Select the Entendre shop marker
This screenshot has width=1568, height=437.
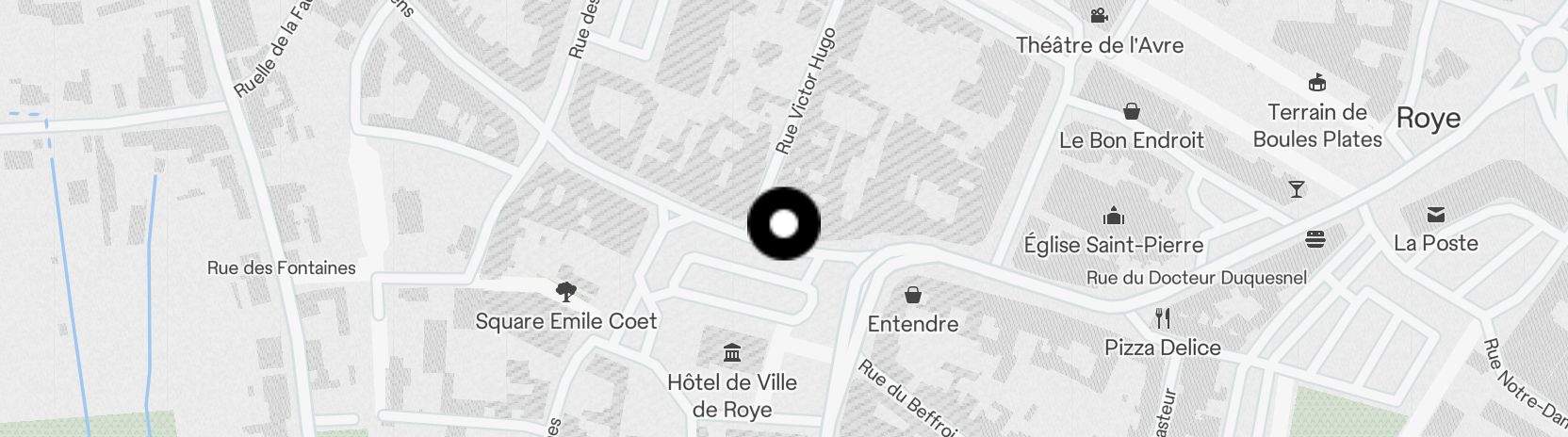(912, 296)
